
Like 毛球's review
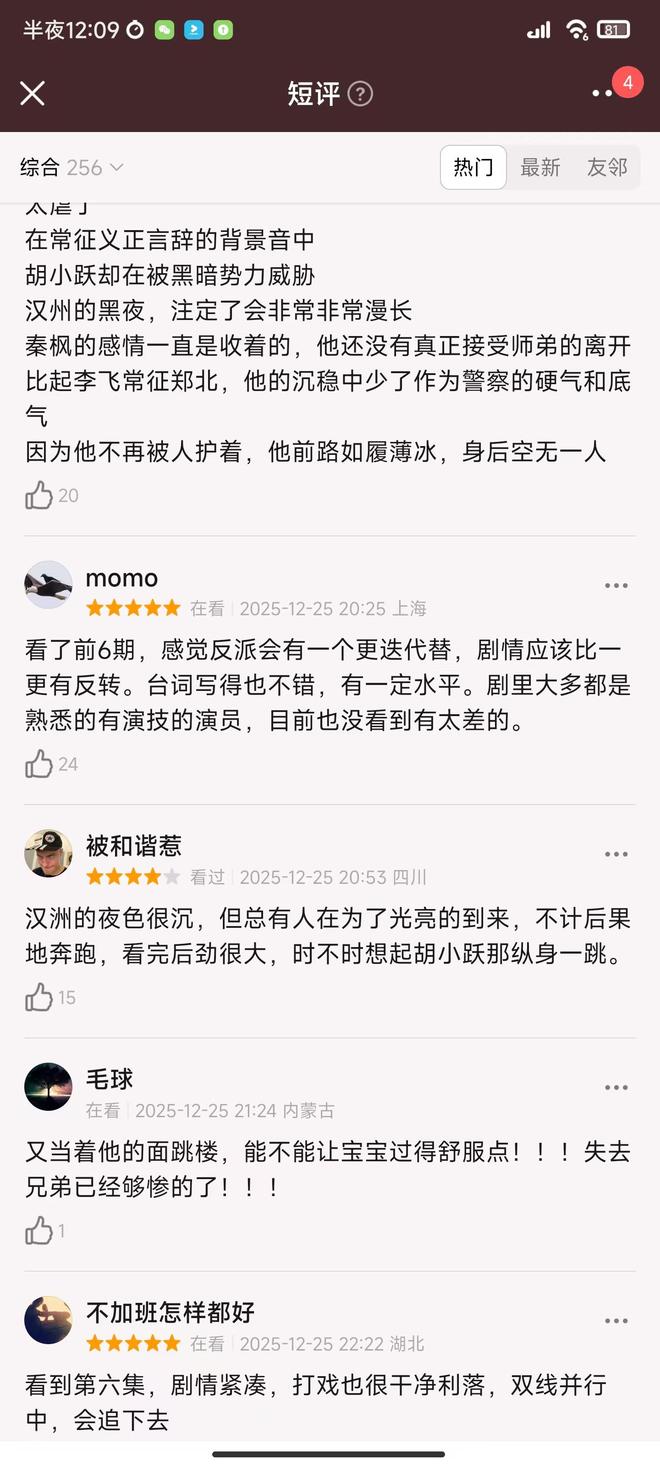pyautogui.click(x=39, y=1231)
